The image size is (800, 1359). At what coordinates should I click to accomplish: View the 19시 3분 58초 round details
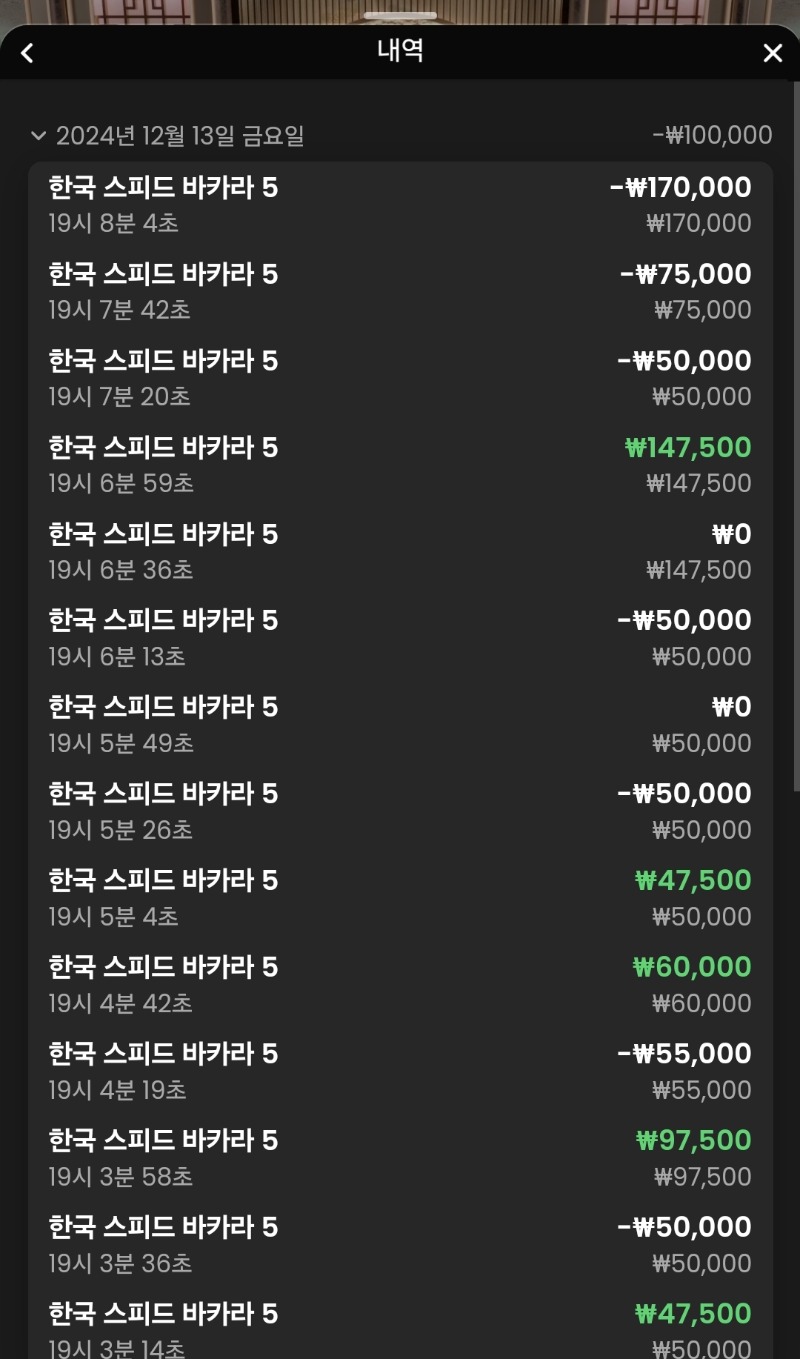pyautogui.click(x=400, y=1158)
